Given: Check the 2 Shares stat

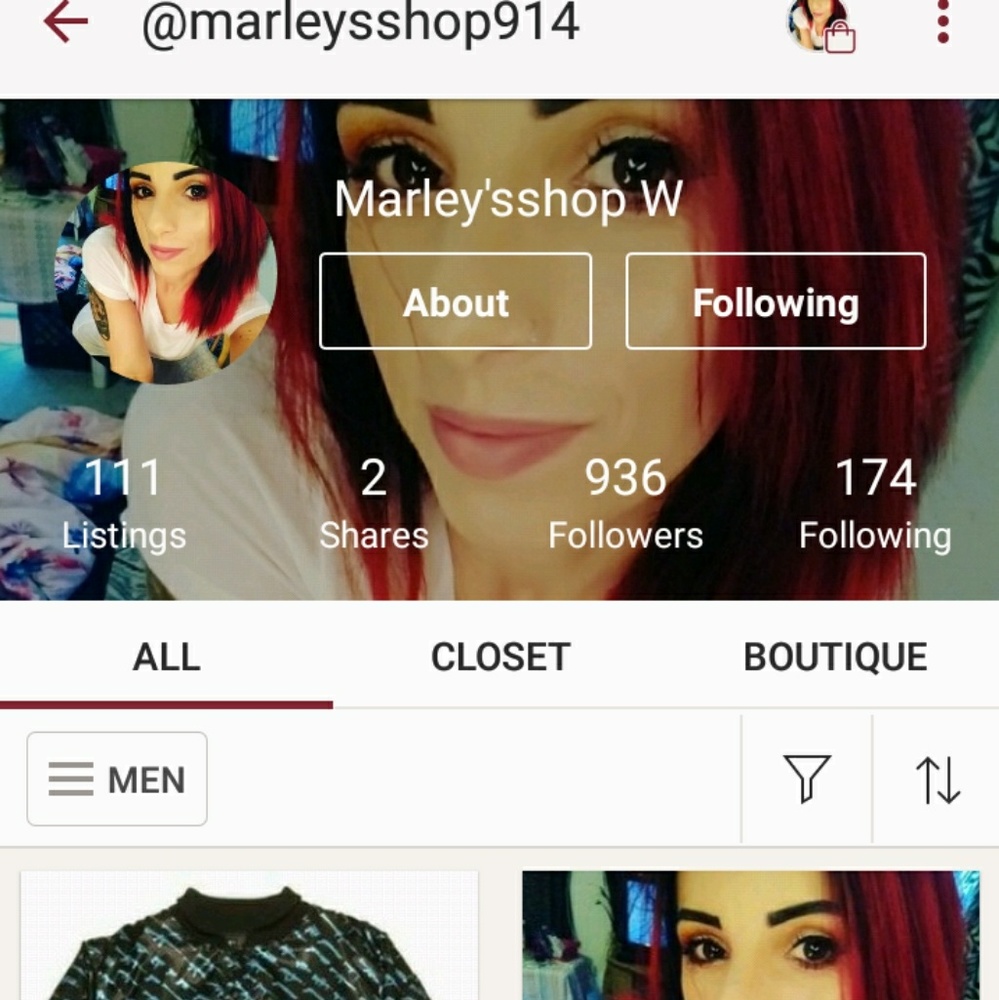Looking at the screenshot, I should pyautogui.click(x=373, y=505).
